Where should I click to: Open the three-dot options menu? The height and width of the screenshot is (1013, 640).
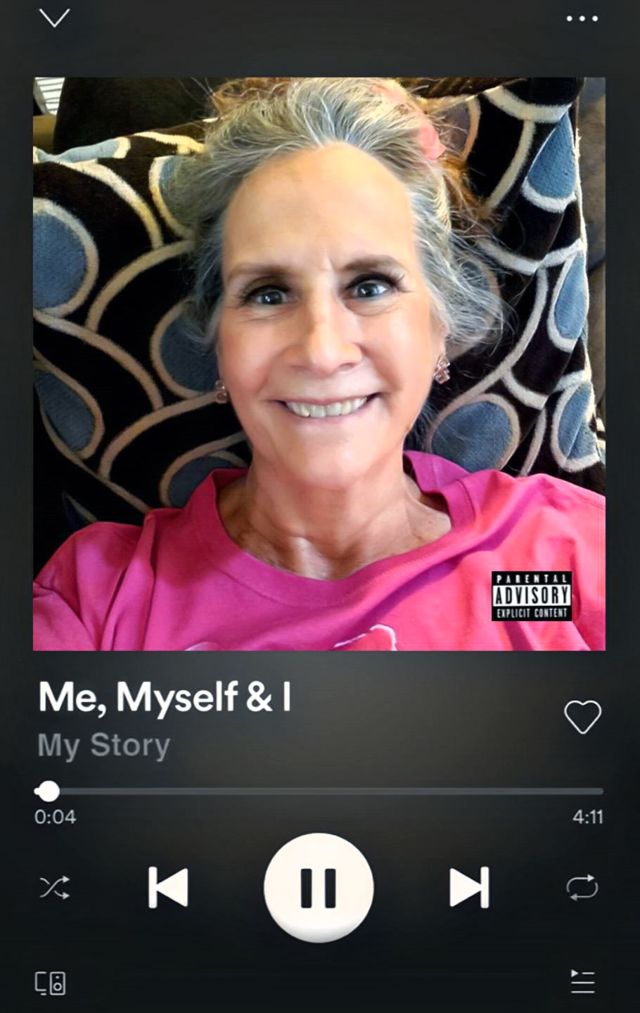click(x=582, y=18)
